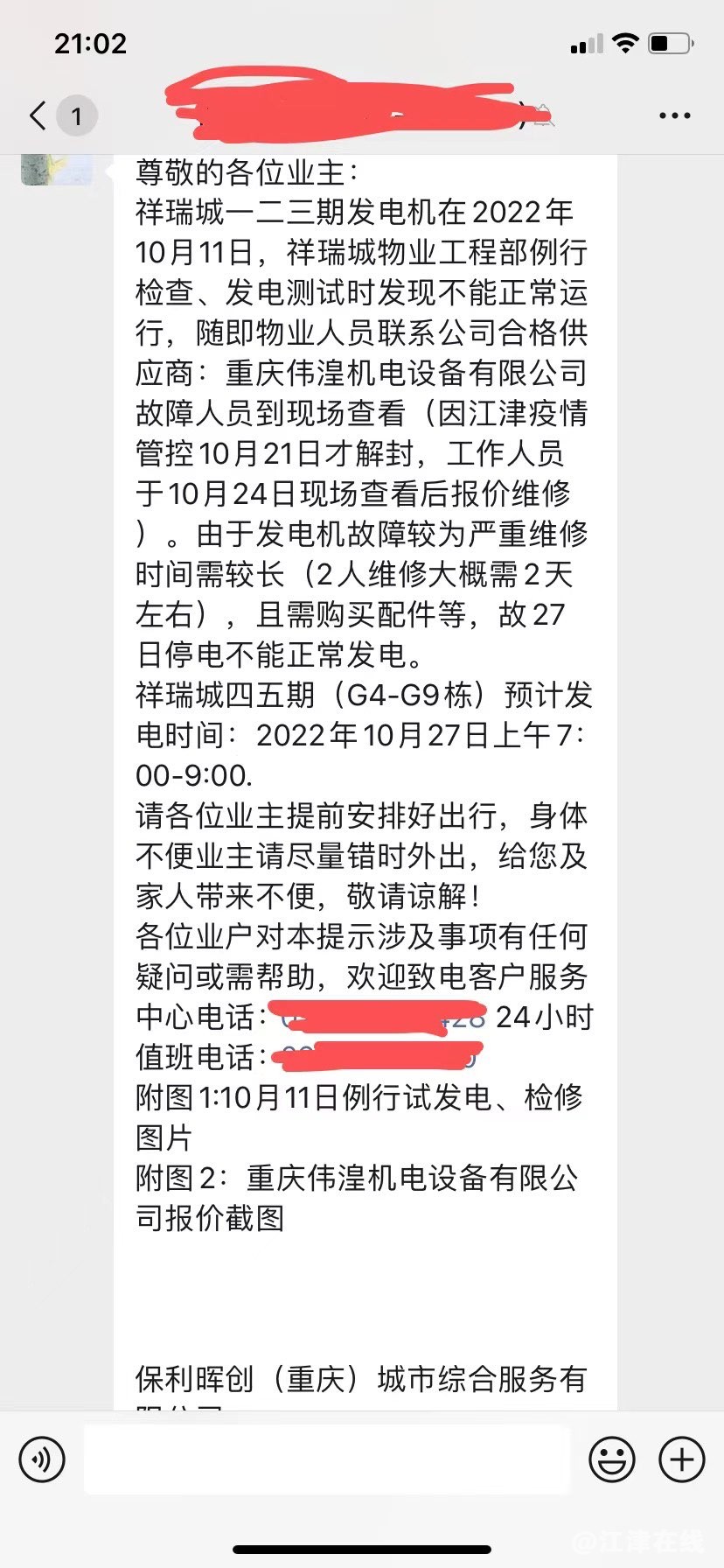Tap the message text field

click(x=327, y=1459)
